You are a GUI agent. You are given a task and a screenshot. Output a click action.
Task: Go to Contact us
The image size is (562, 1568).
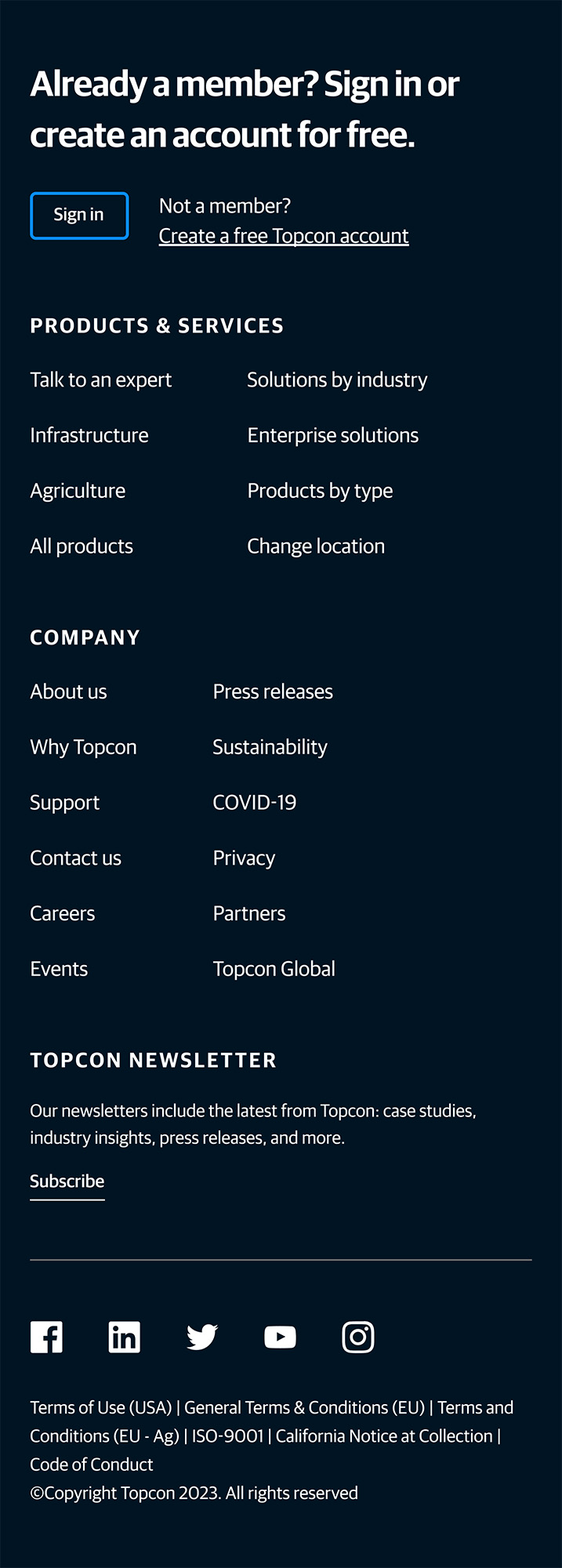coord(75,858)
